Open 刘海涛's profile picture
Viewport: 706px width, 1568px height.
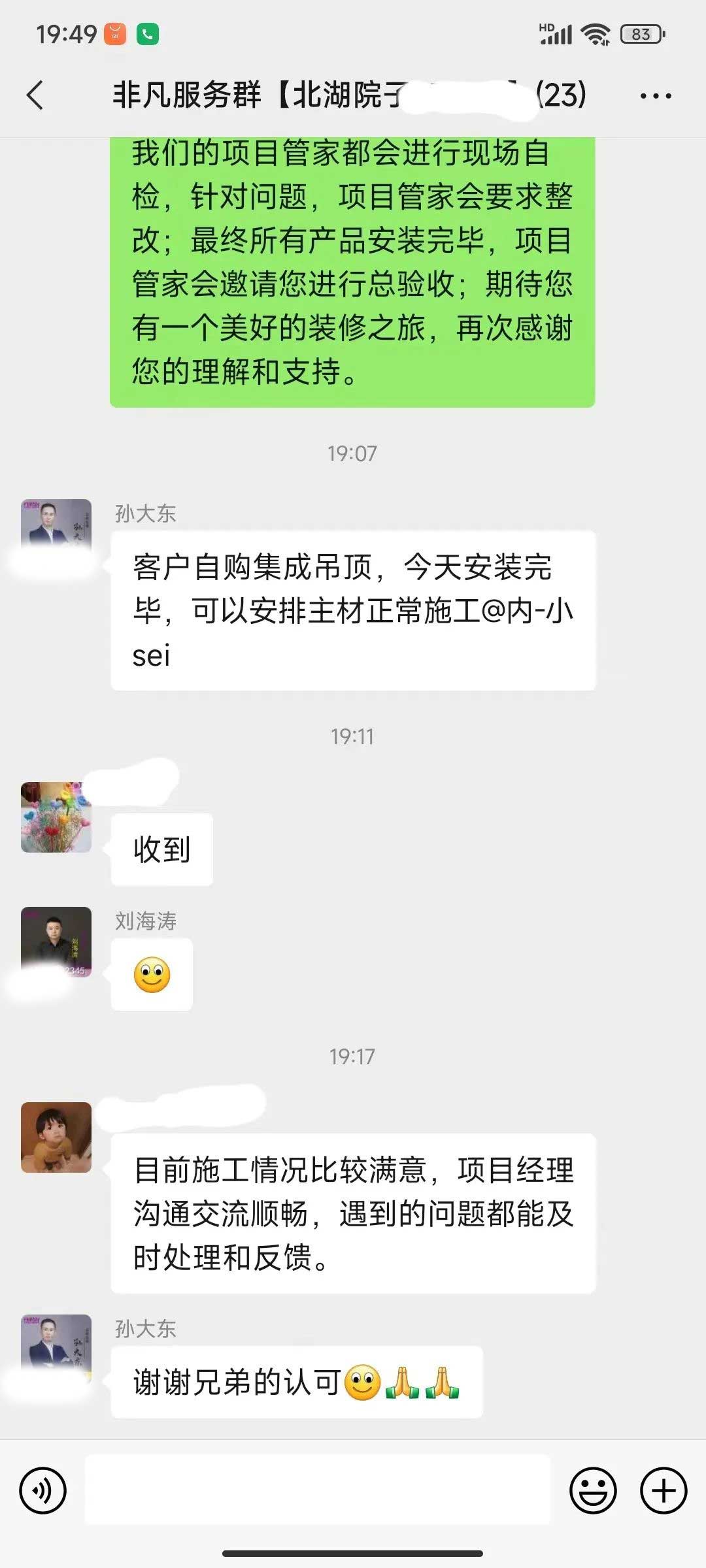56,942
